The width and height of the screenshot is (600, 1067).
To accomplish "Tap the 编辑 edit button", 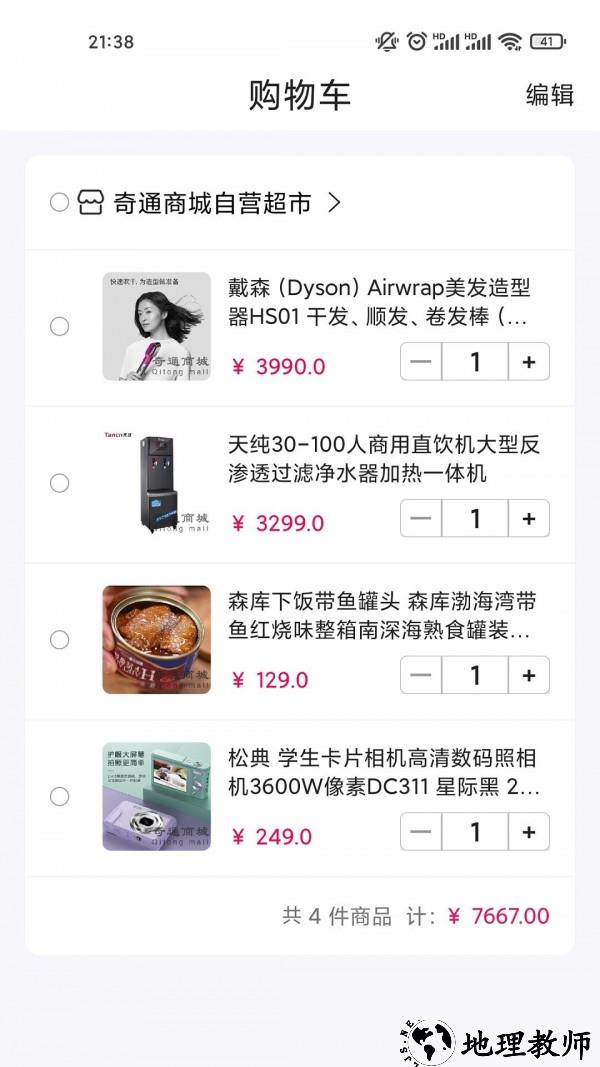I will [550, 95].
